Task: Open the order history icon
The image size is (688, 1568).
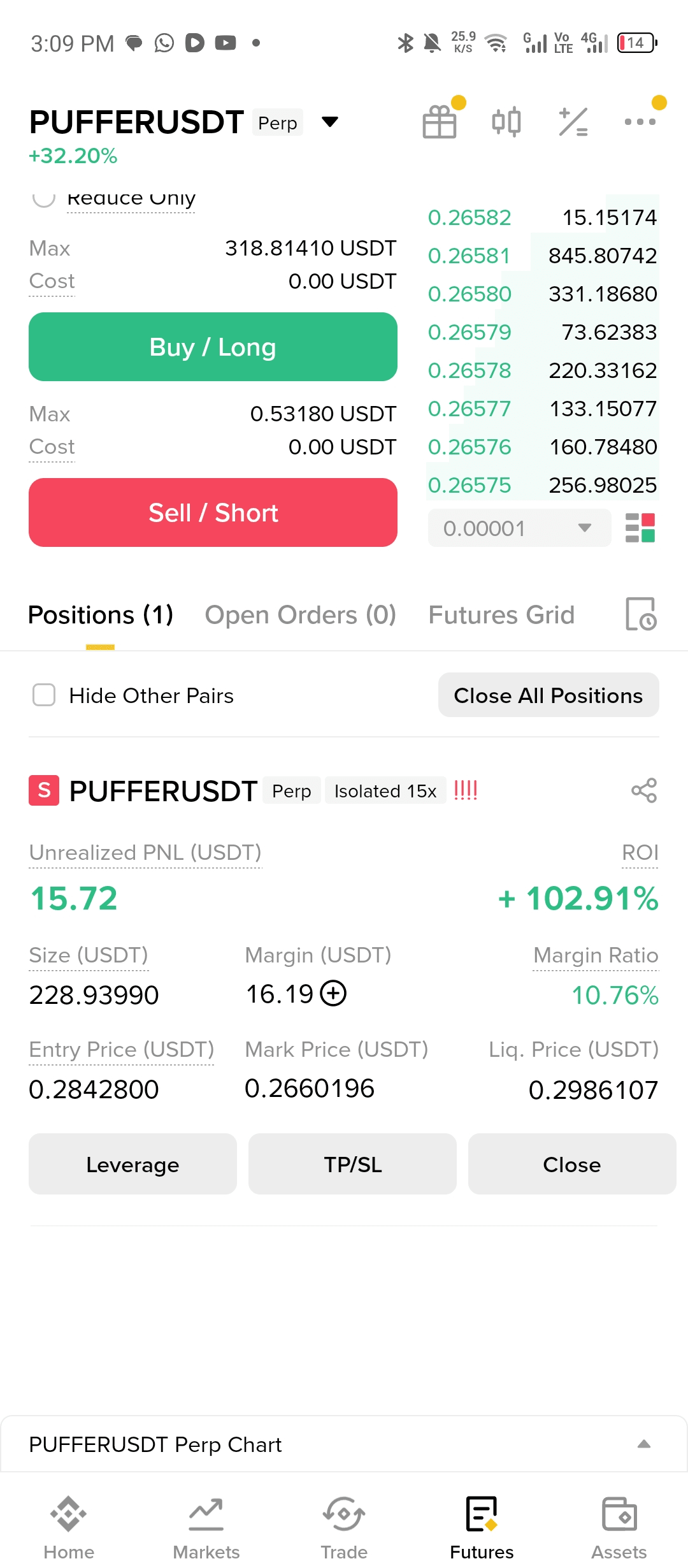Action: coord(641,614)
